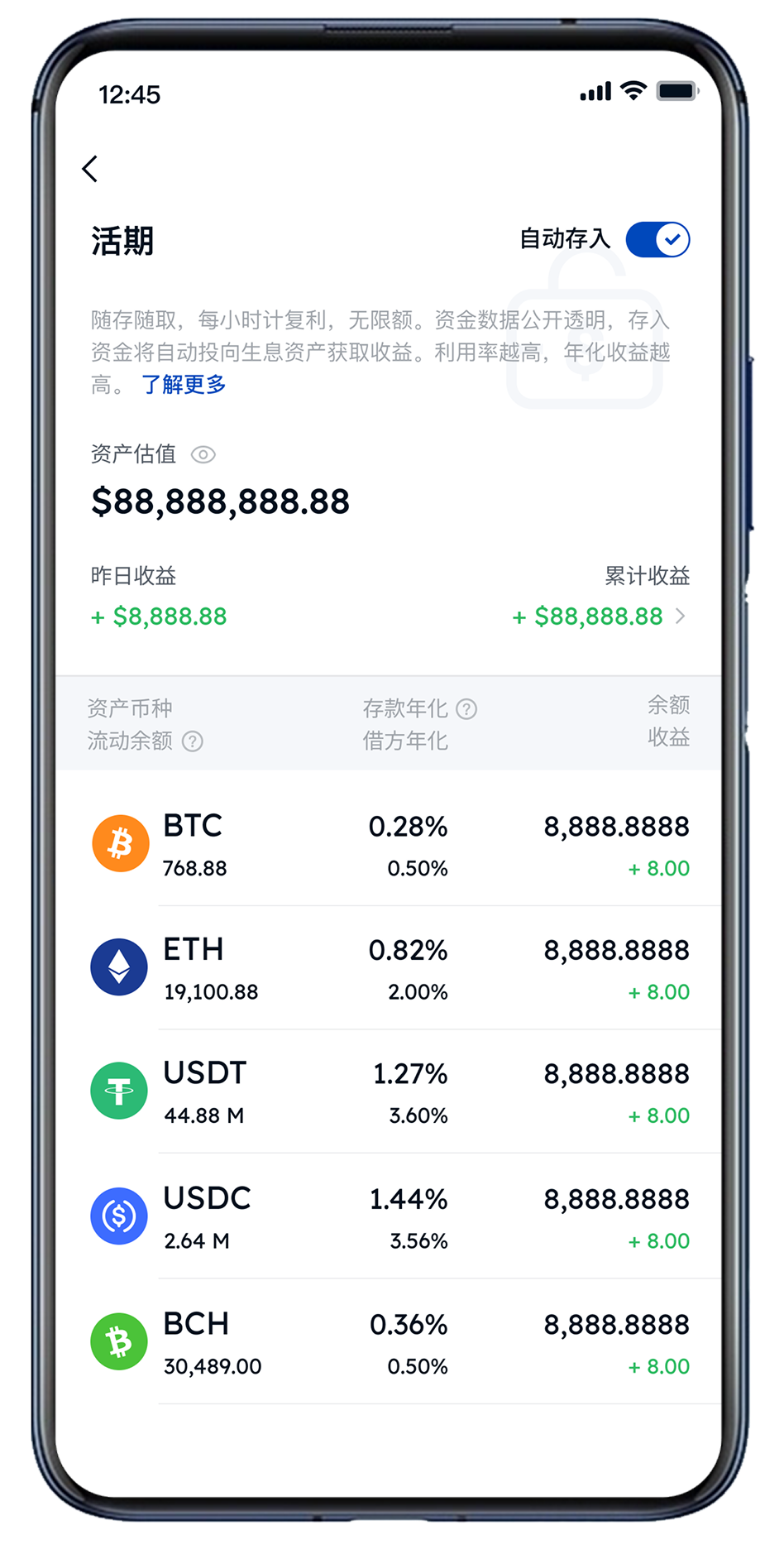This screenshot has height=1559, width=784.
Task: Open the 了解更多 link
Action: coord(184,385)
